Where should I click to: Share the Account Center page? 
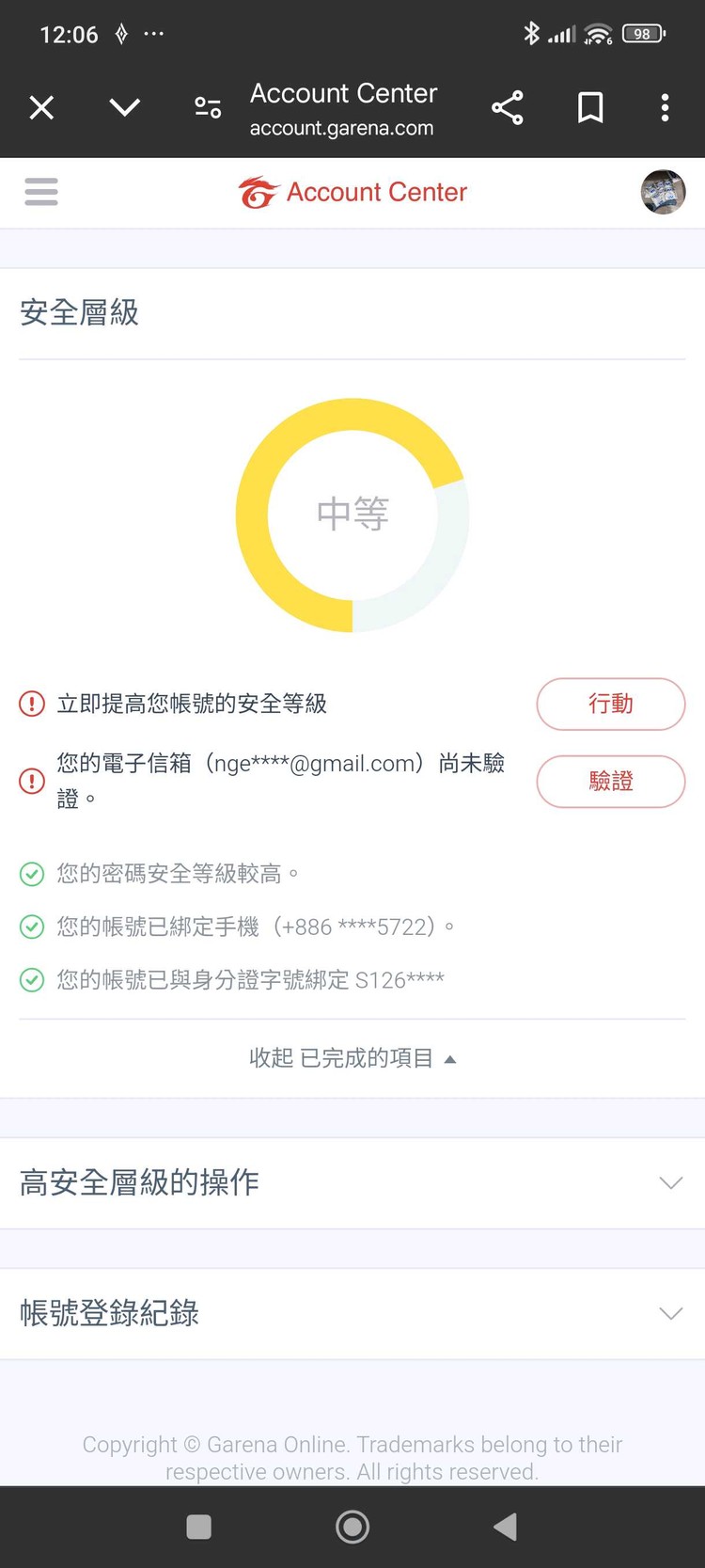pos(508,108)
